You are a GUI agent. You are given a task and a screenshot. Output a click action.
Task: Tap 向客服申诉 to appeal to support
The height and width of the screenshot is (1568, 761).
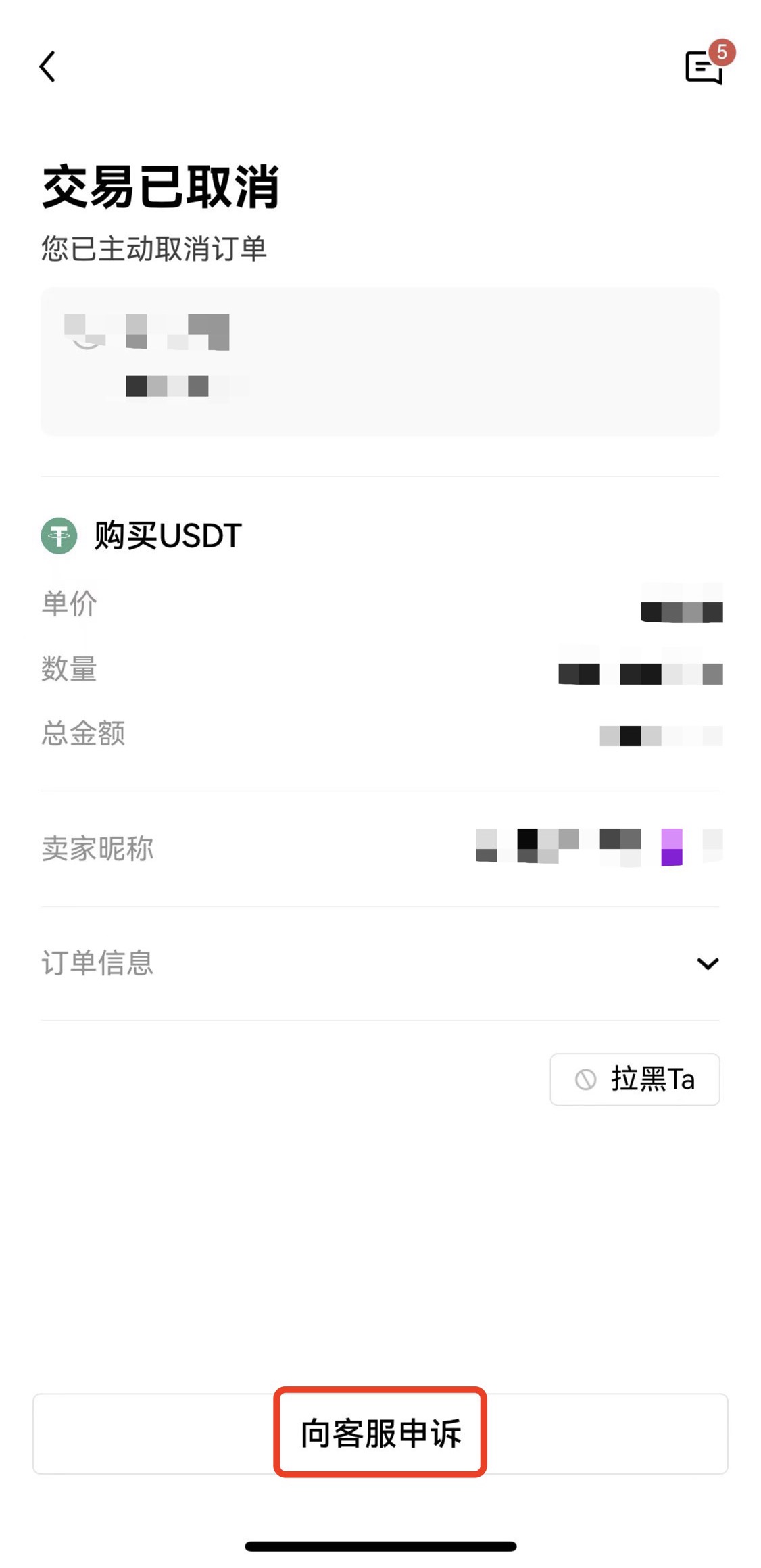click(380, 1434)
